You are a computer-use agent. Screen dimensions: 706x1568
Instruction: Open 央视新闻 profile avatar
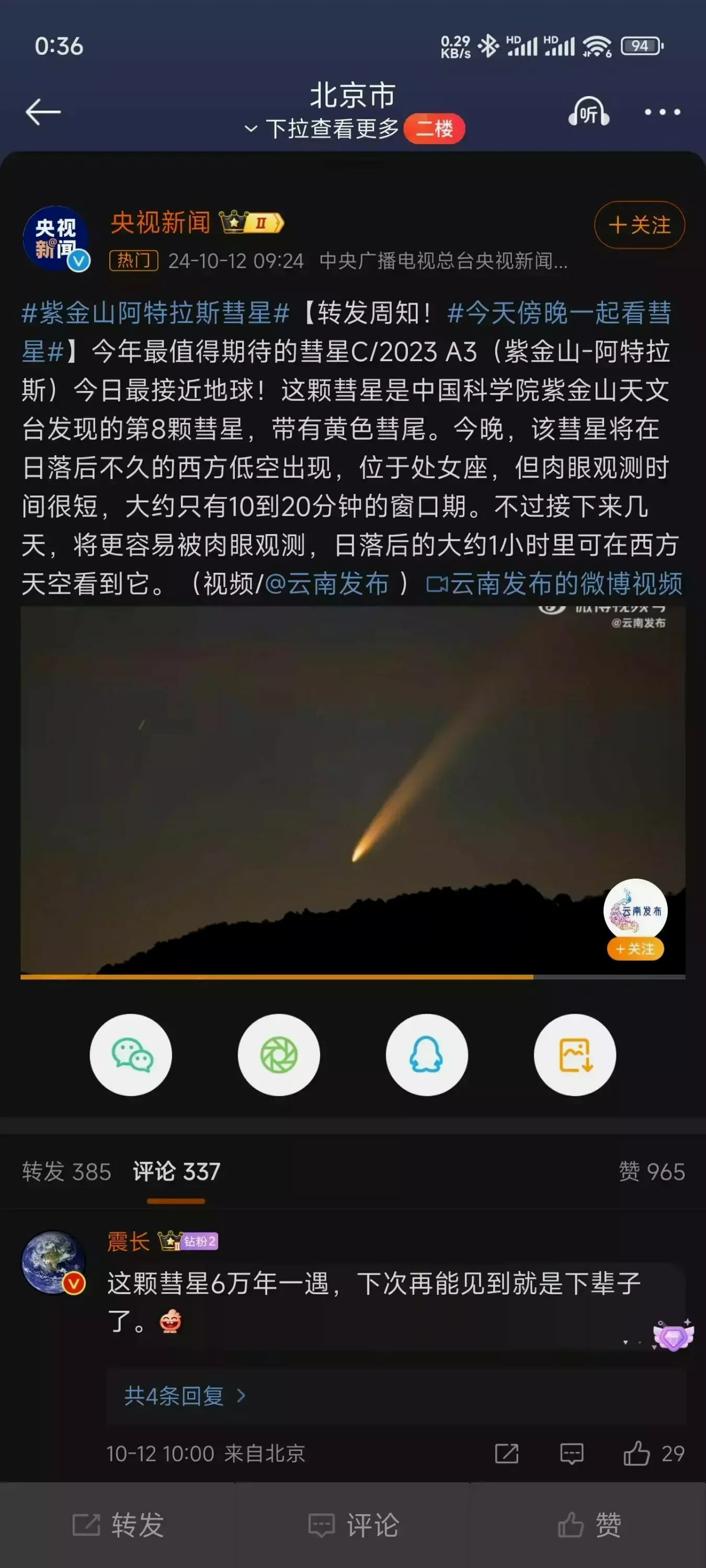(x=55, y=238)
